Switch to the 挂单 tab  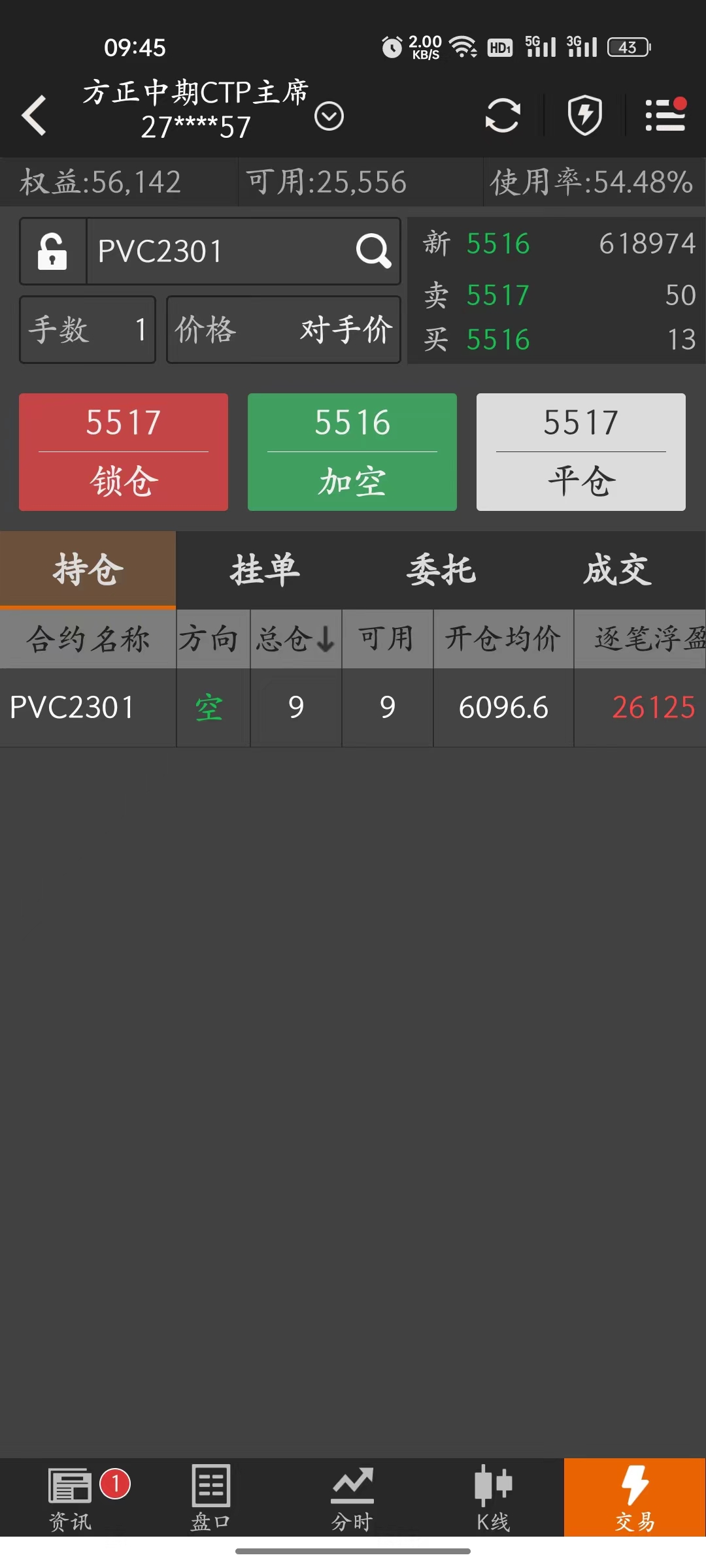coord(265,570)
